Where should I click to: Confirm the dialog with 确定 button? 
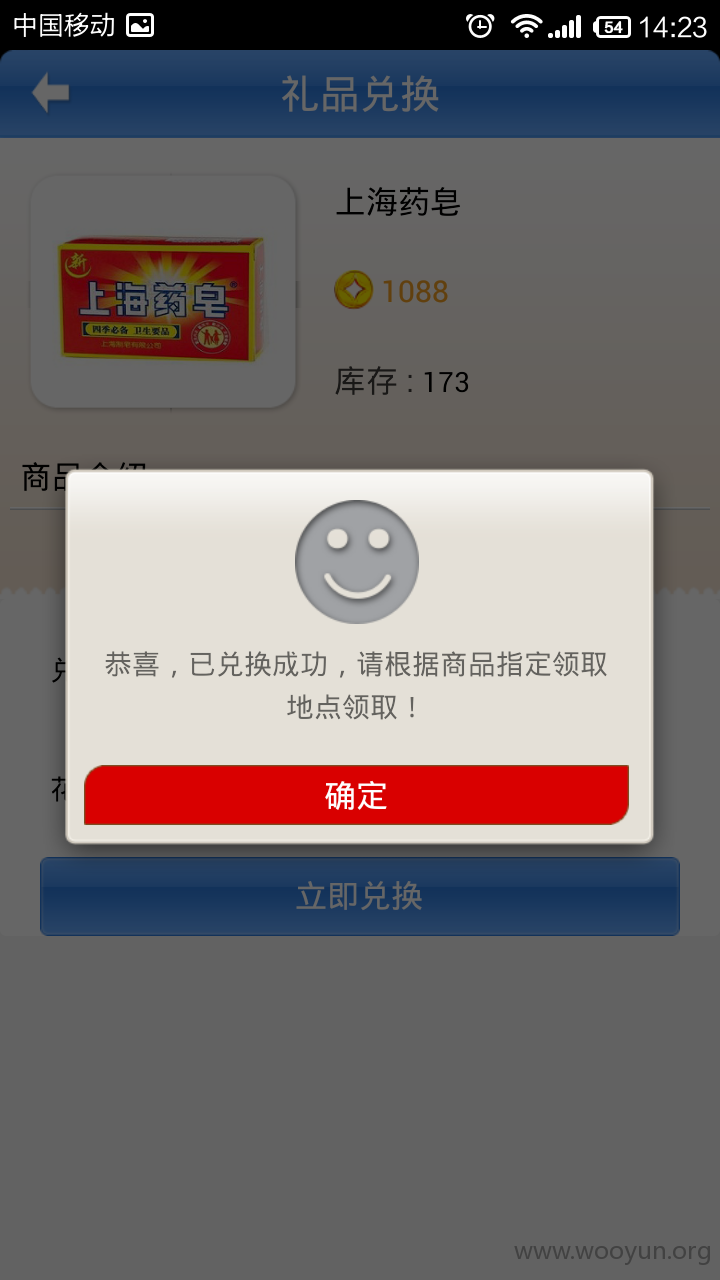[x=356, y=795]
